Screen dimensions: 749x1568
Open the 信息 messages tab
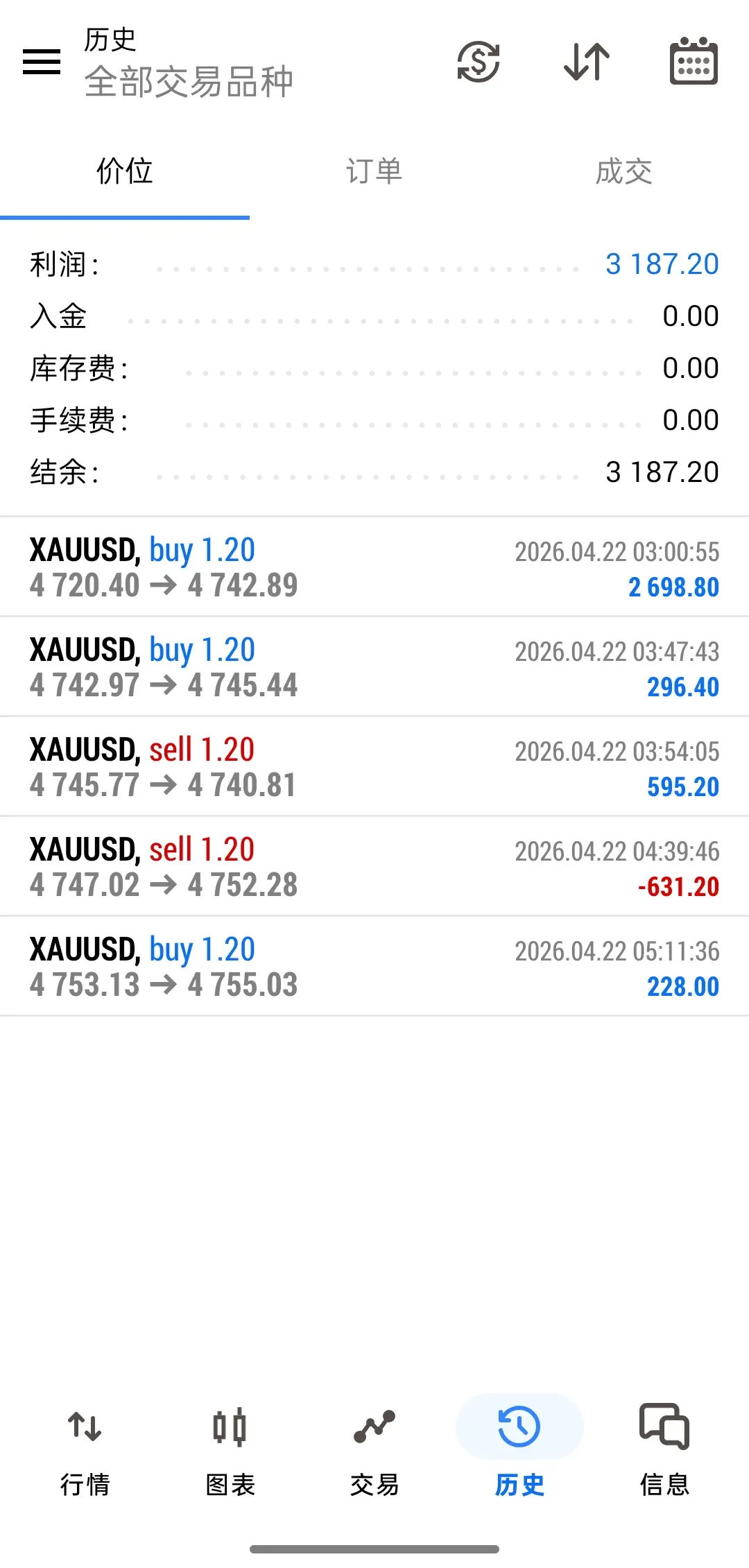[x=664, y=1449]
